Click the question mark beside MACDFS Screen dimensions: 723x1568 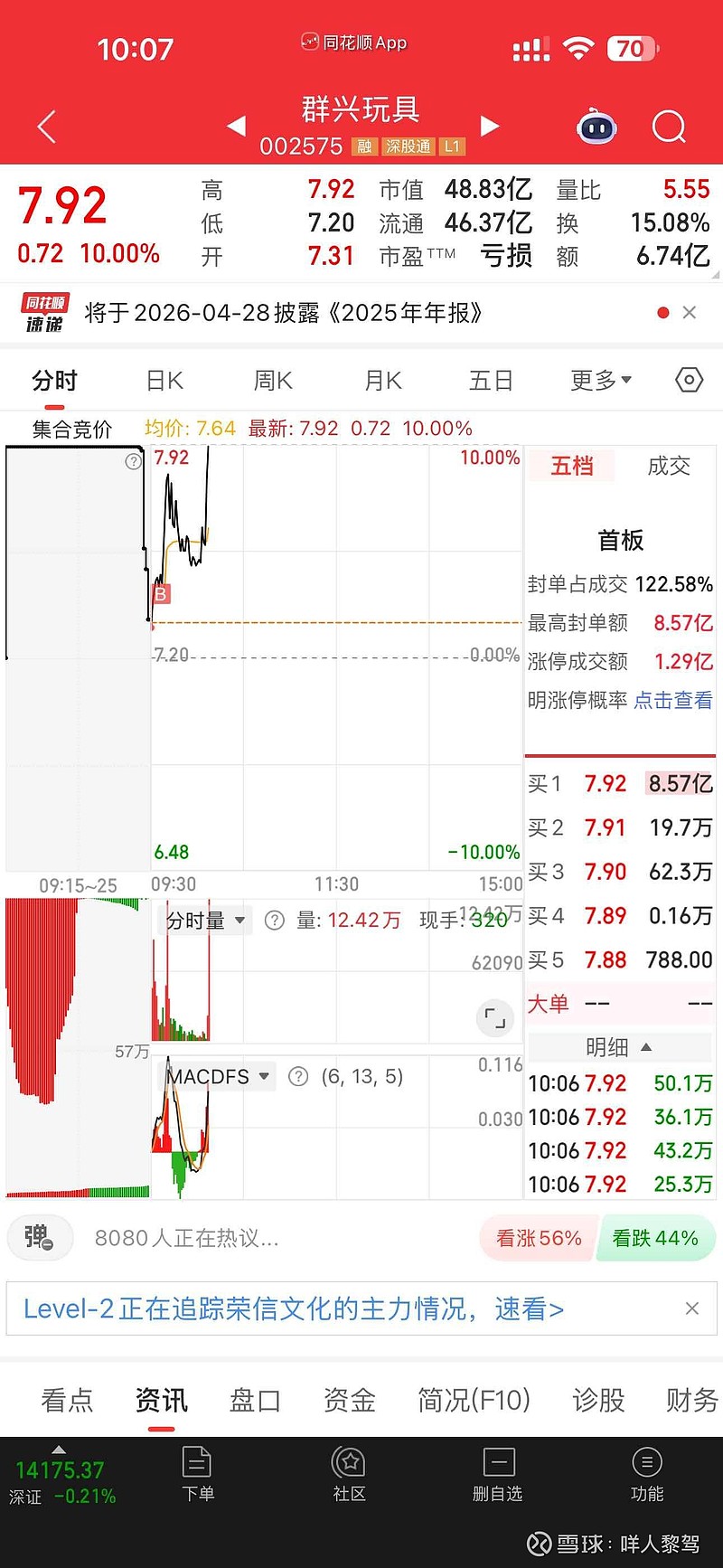pyautogui.click(x=298, y=1076)
